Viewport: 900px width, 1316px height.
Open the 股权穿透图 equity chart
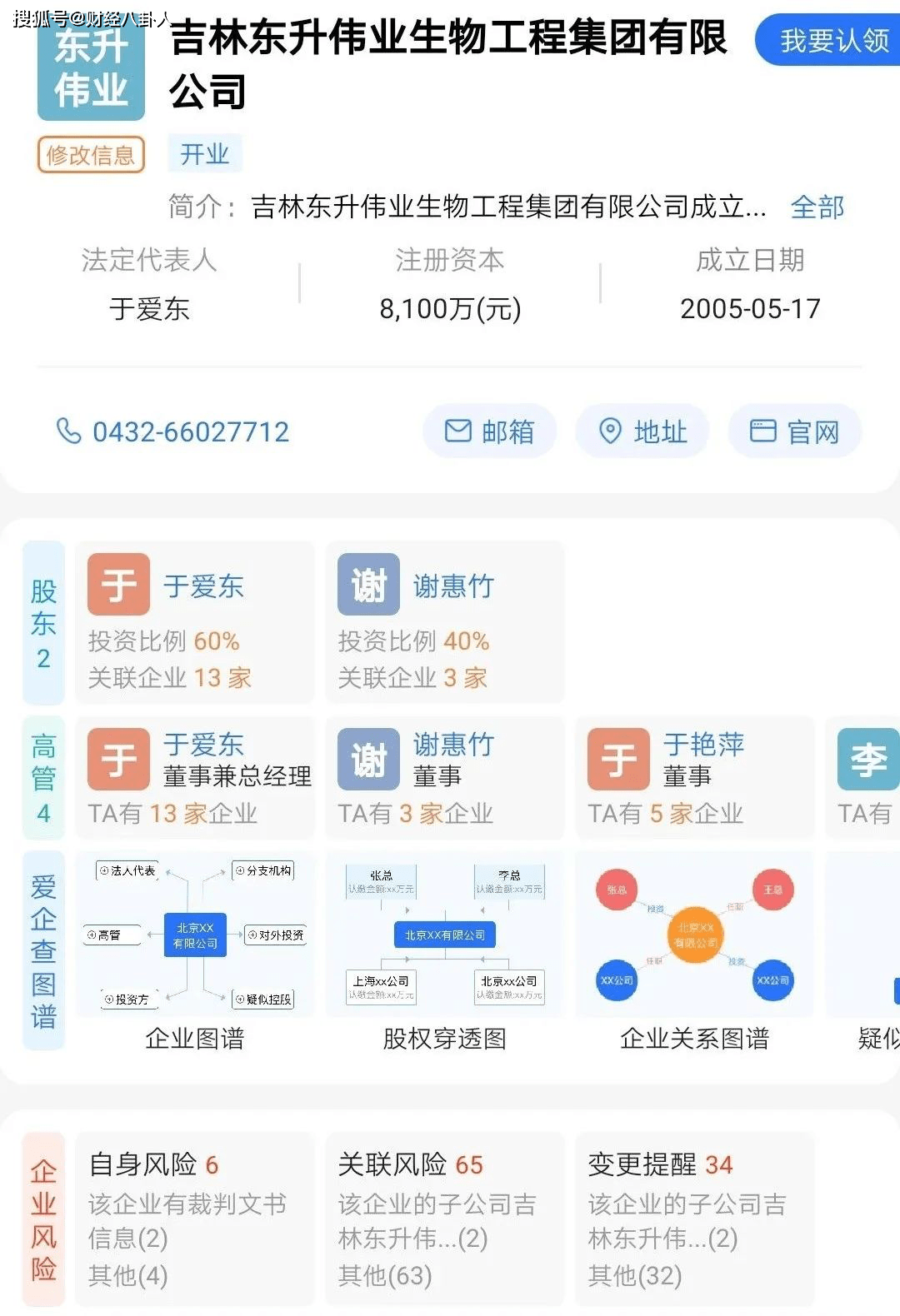click(x=444, y=951)
